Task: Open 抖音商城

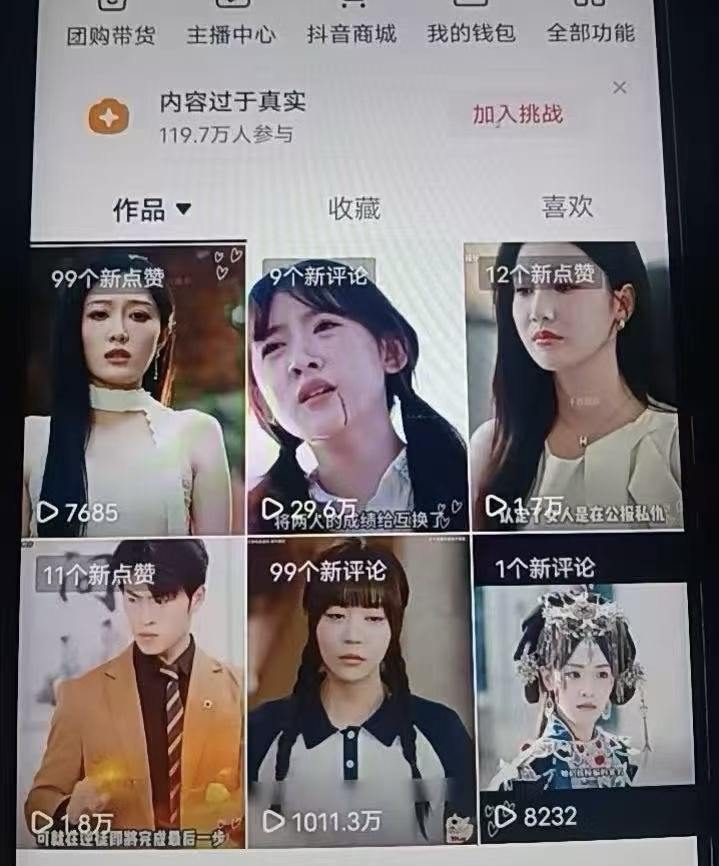Action: (x=351, y=34)
